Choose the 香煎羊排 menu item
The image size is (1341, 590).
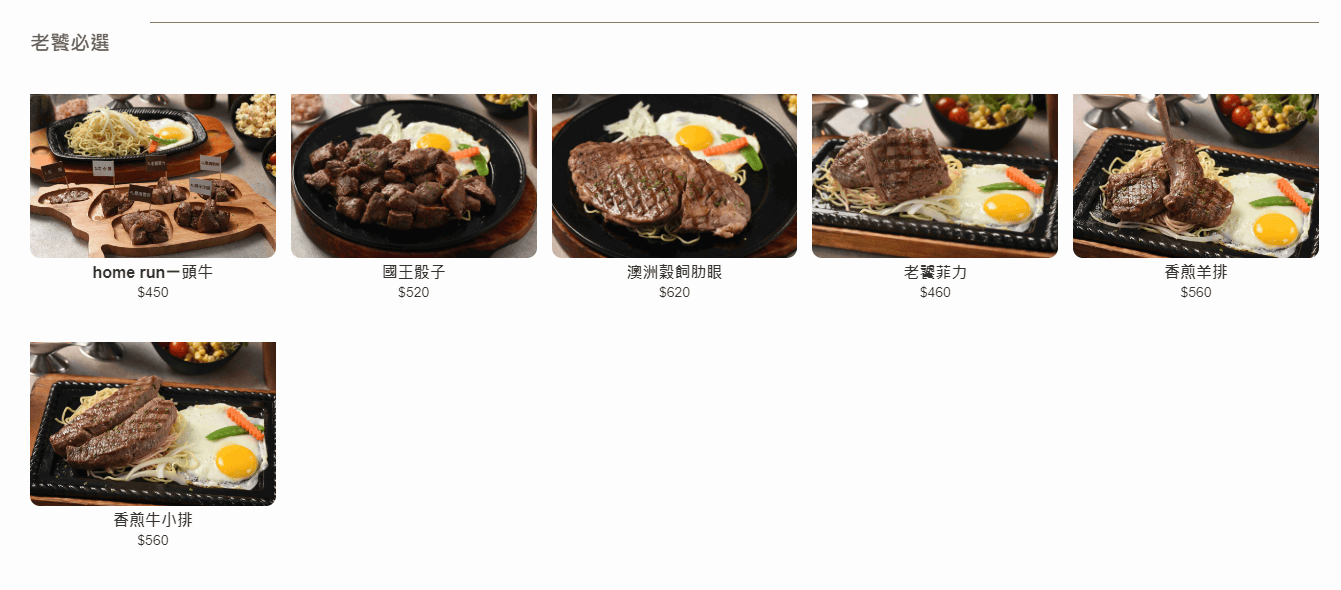pos(1195,176)
